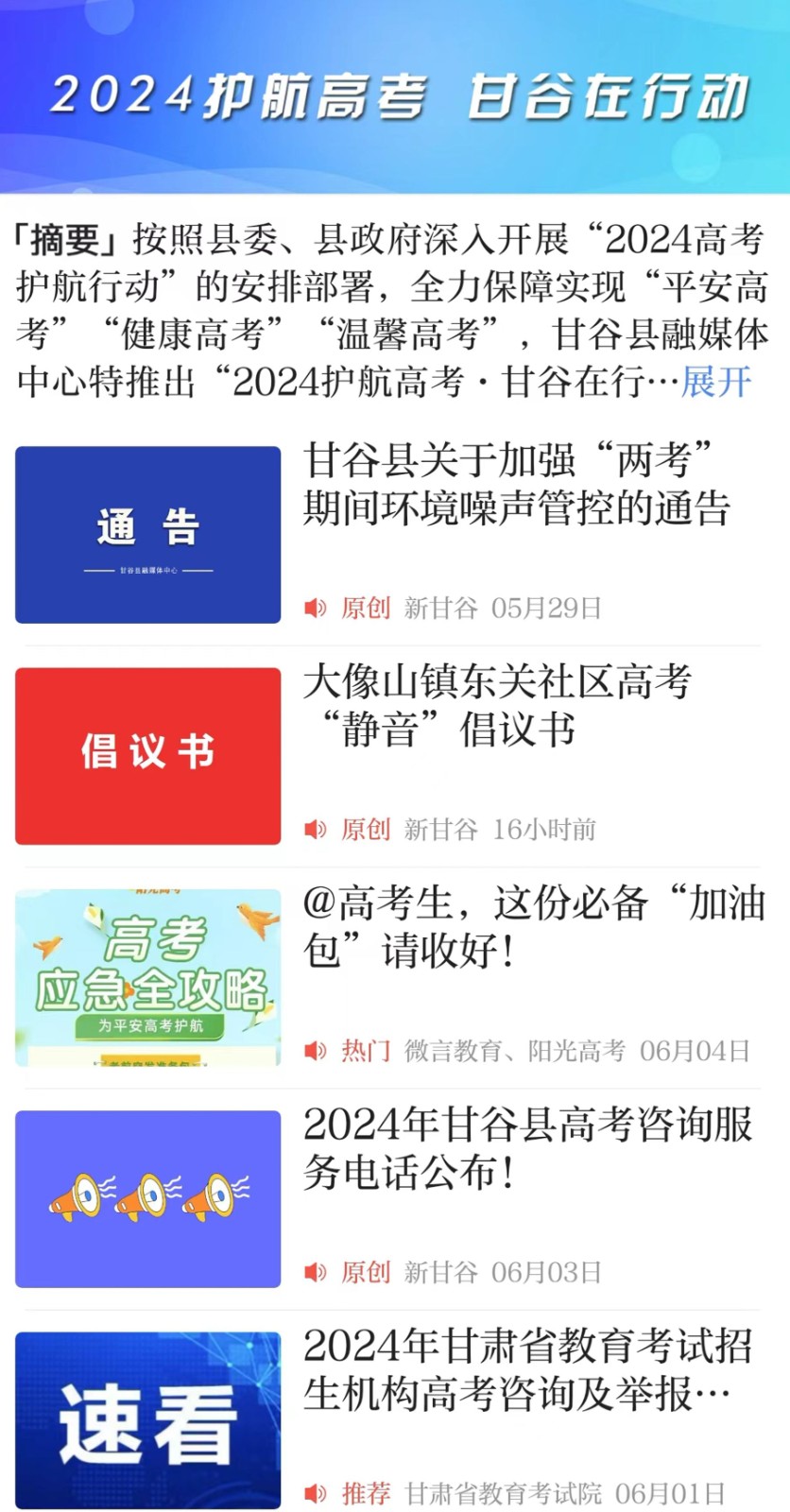Read the 大像山镇东关社区高考“静音”倡议书 article

[497, 706]
